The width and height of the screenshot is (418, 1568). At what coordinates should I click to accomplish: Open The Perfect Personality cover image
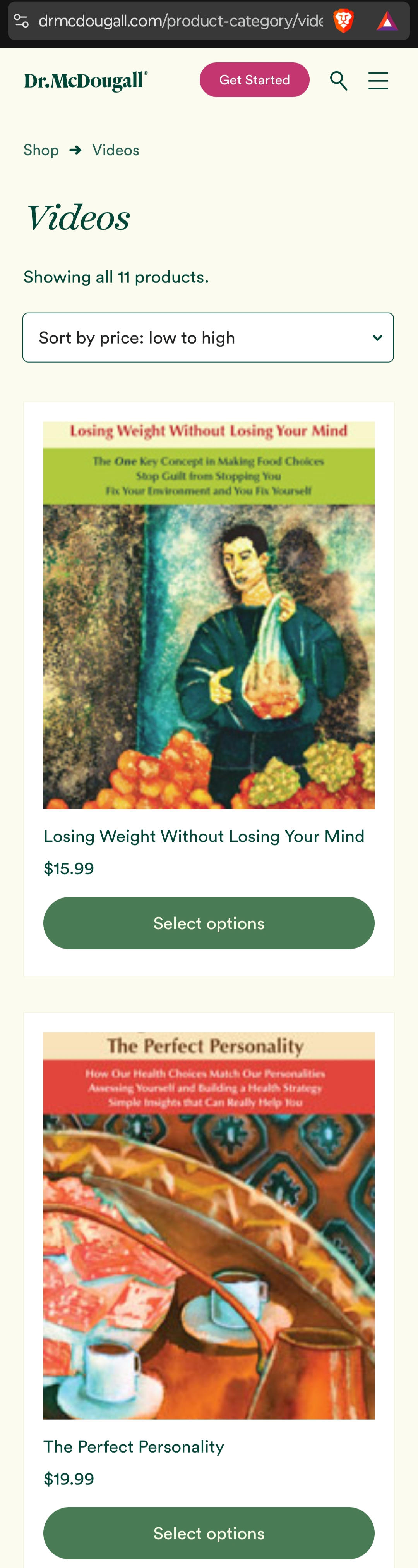click(x=209, y=1225)
